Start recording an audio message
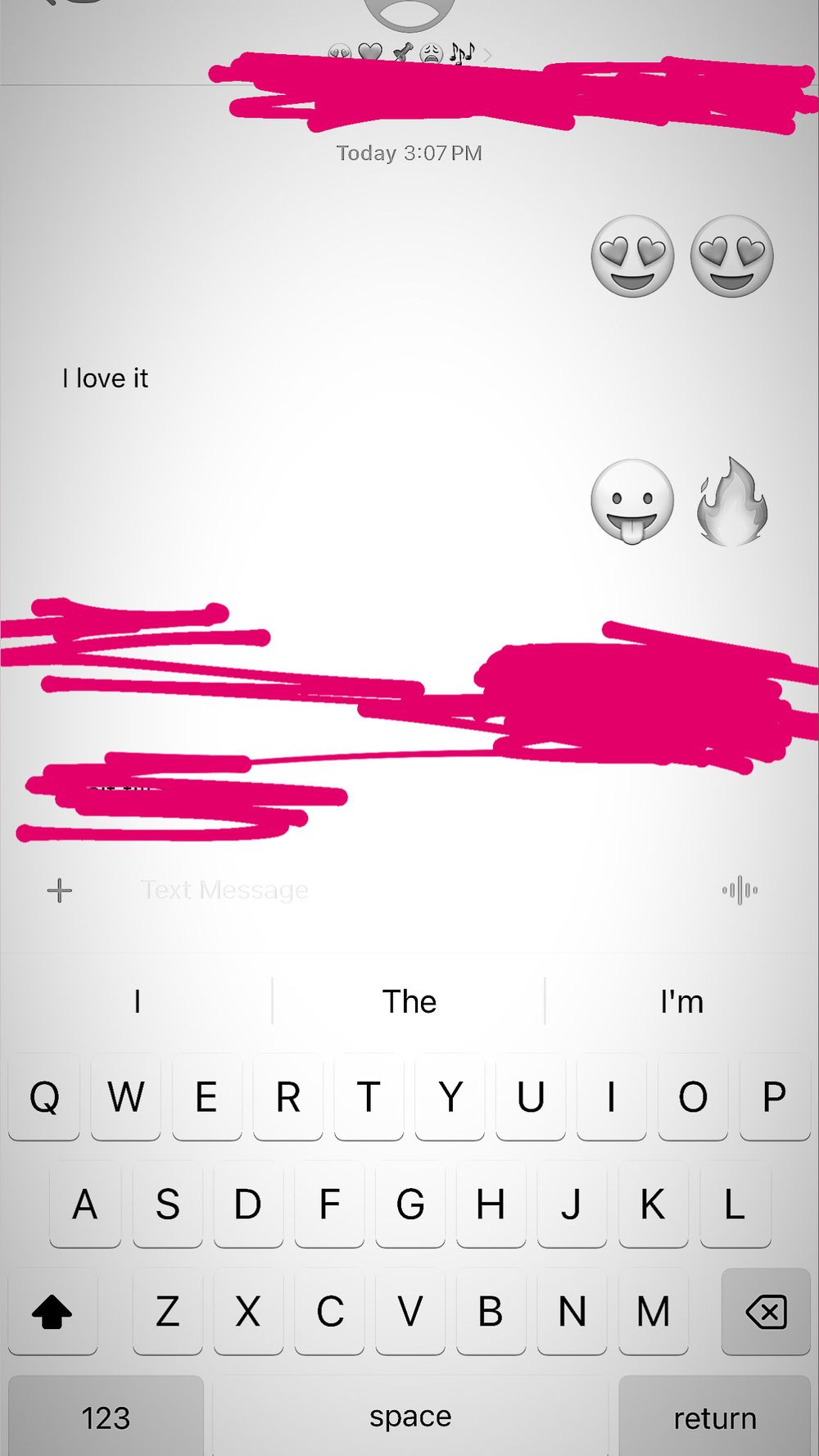This screenshot has height=1456, width=819. pos(740,890)
